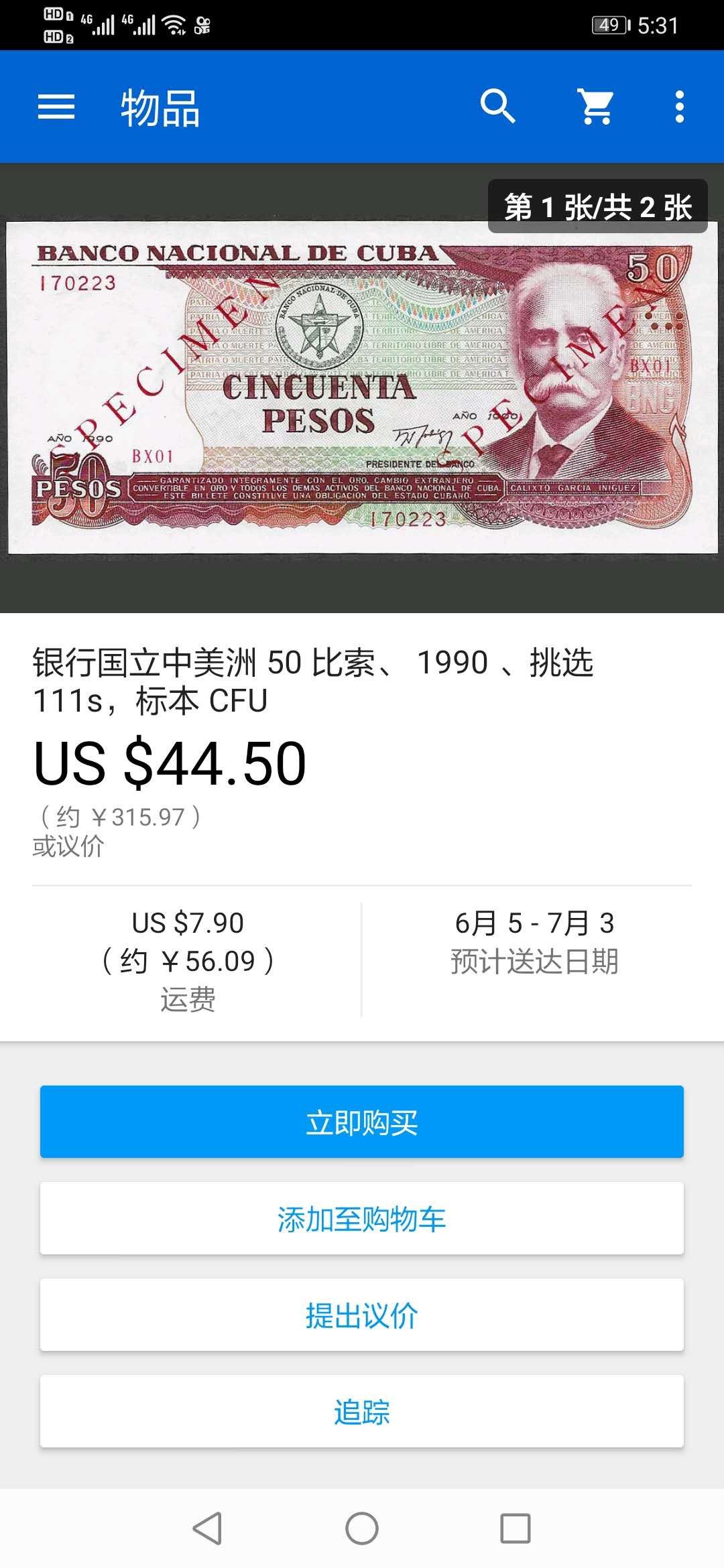
Task: Tap 提出议价 to make an offer
Action: 362,1315
